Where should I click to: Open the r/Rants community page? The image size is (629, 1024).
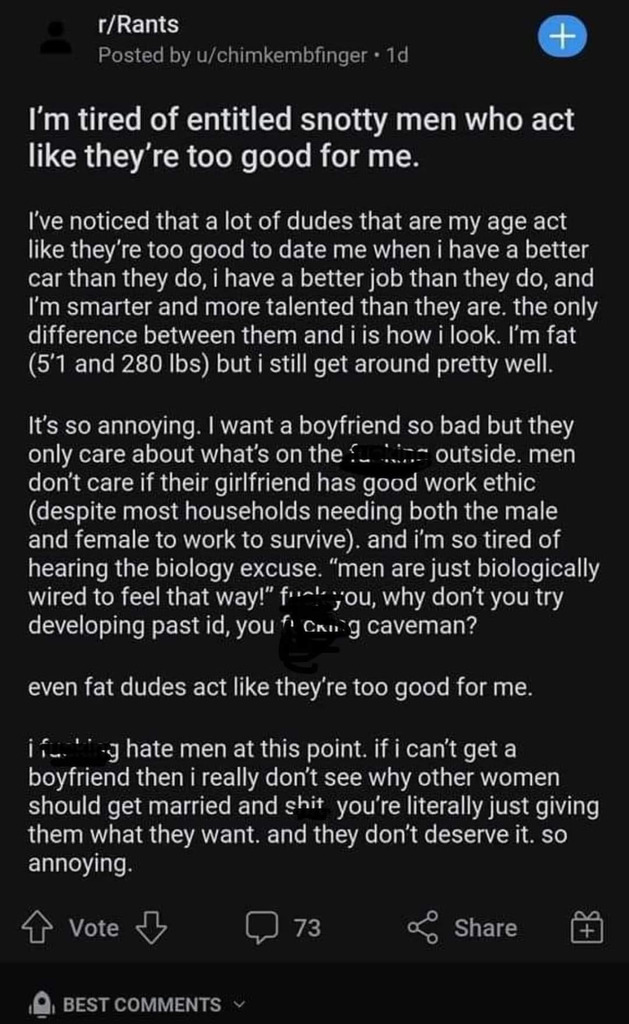tap(138, 25)
